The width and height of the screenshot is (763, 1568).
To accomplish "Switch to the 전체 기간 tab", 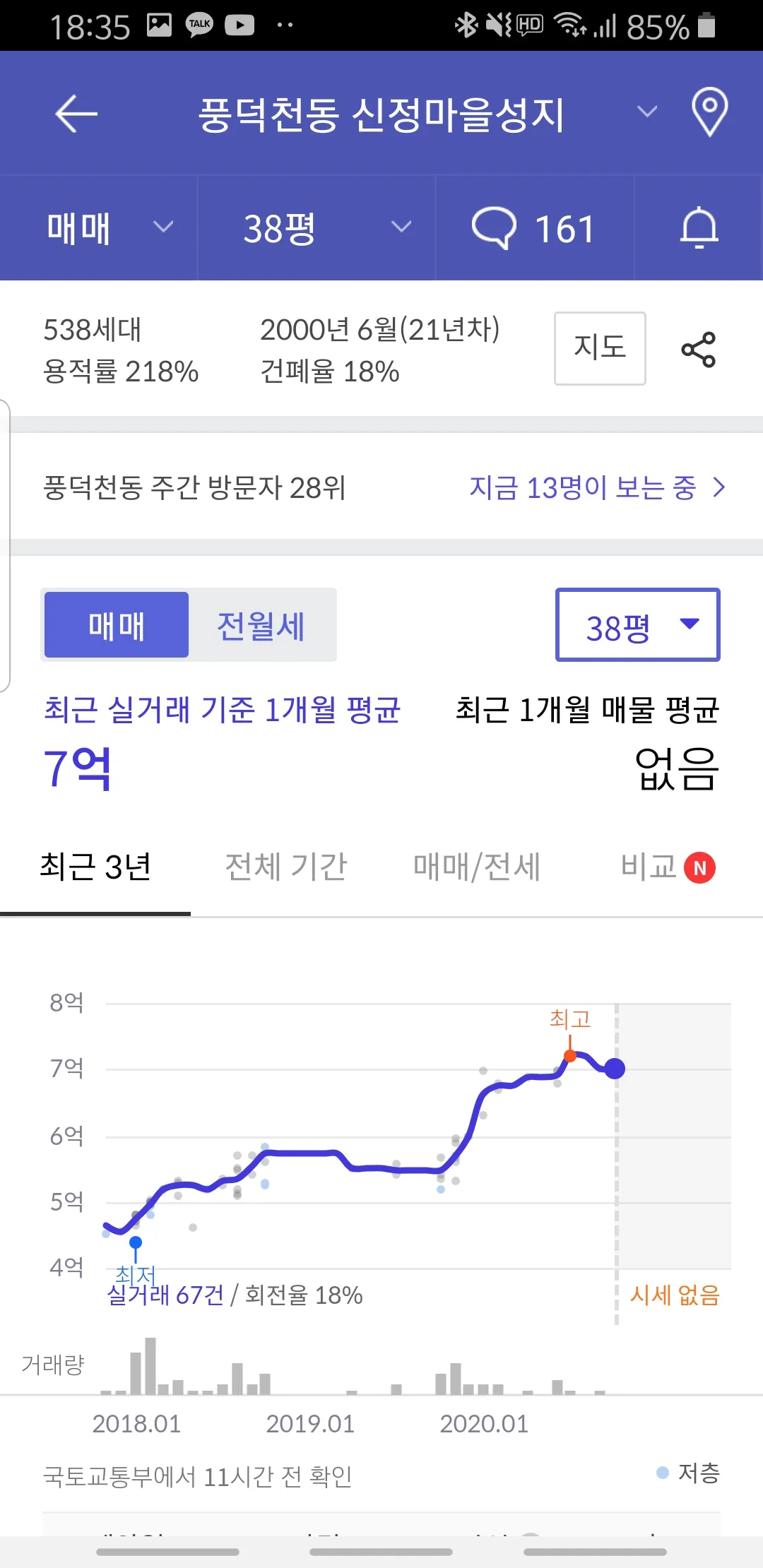I will (x=286, y=867).
